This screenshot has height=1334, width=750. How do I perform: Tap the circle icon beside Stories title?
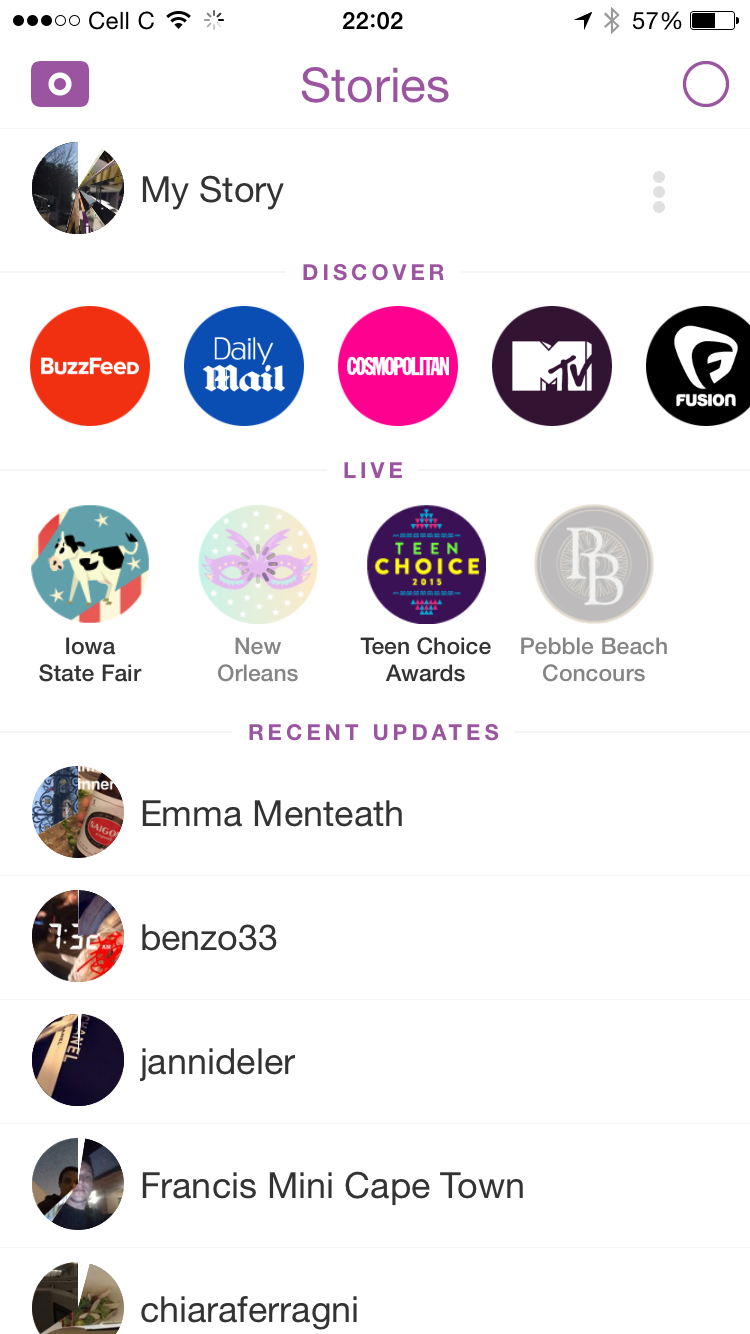pos(705,85)
